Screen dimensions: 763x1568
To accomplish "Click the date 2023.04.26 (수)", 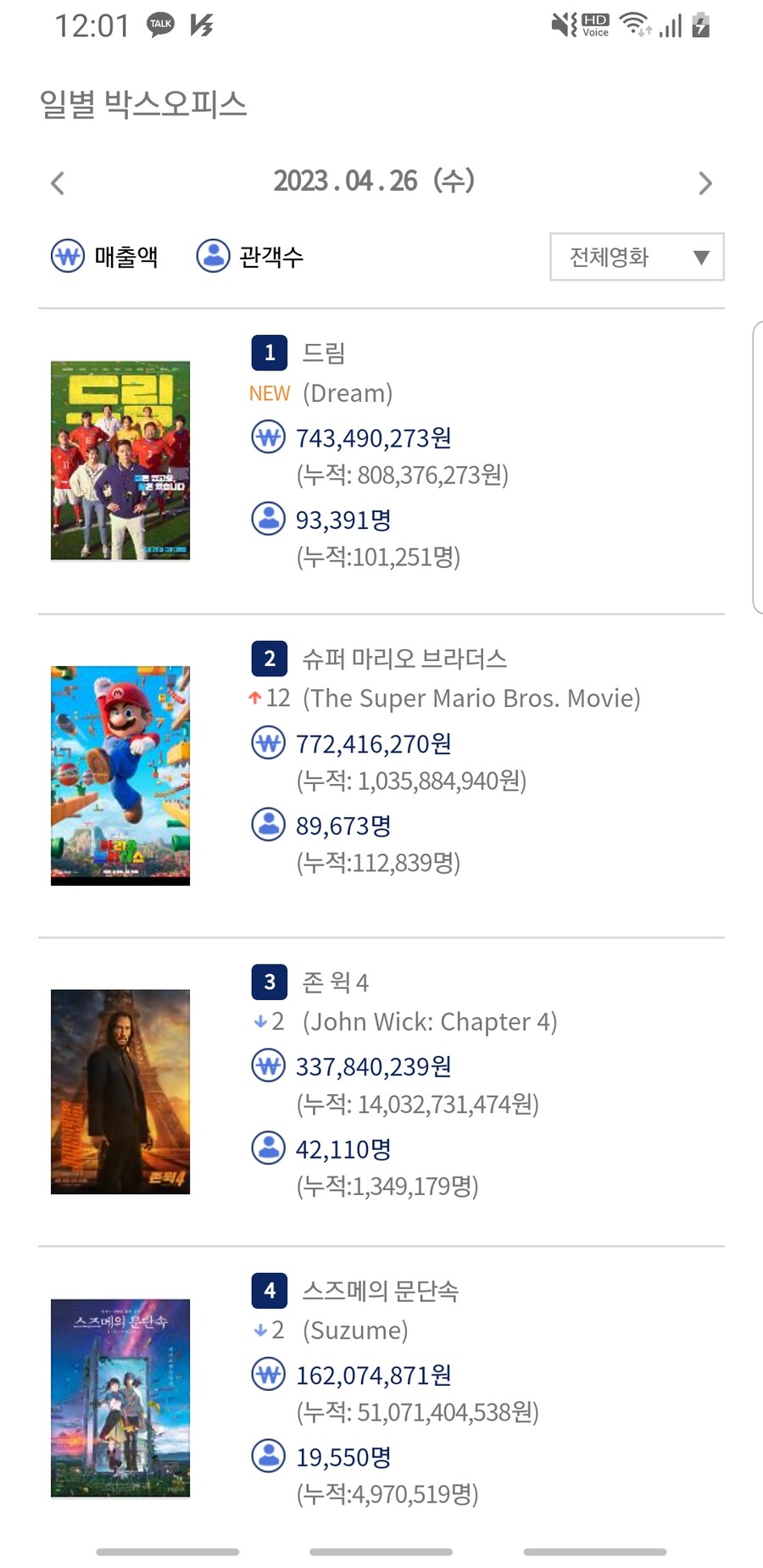I will [x=374, y=181].
